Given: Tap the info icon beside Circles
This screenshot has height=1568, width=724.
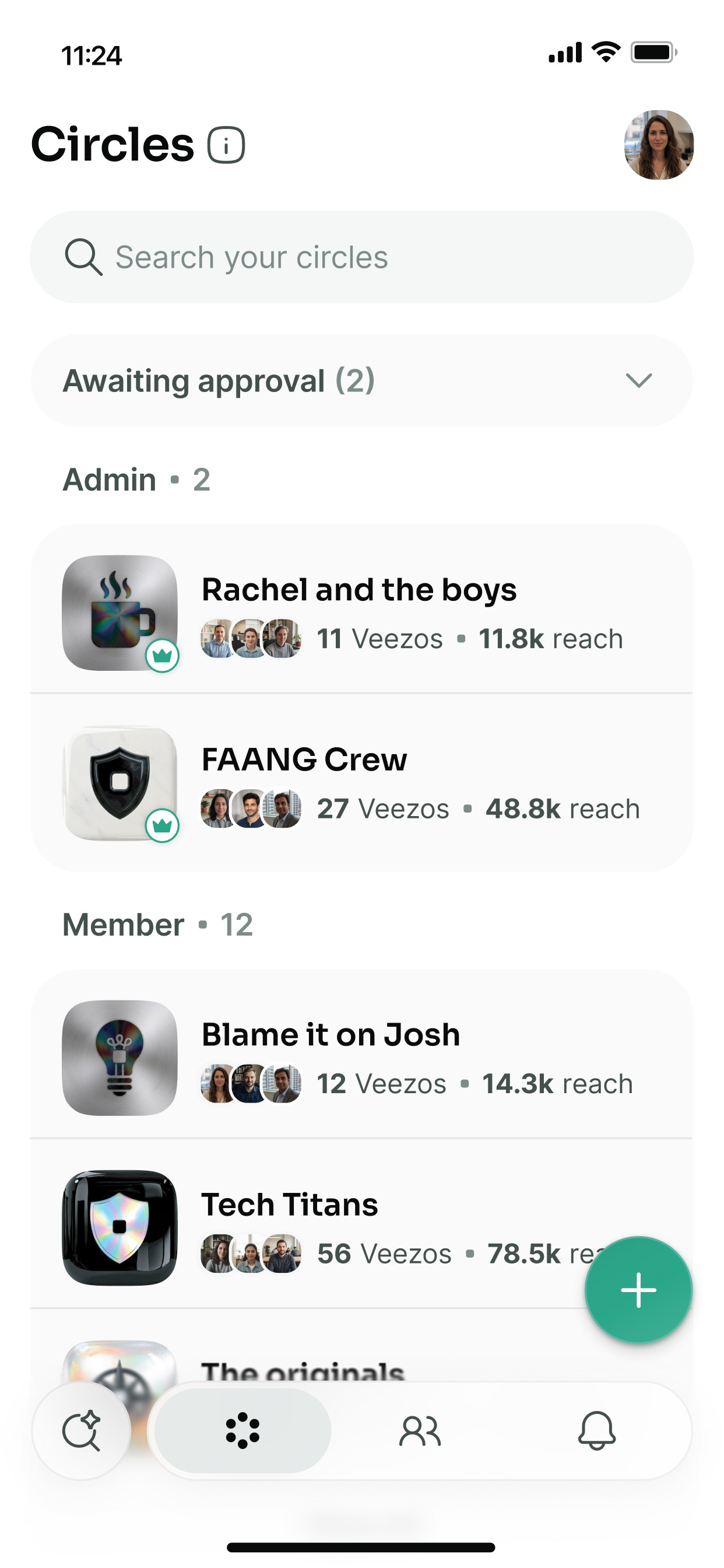Looking at the screenshot, I should point(226,145).
